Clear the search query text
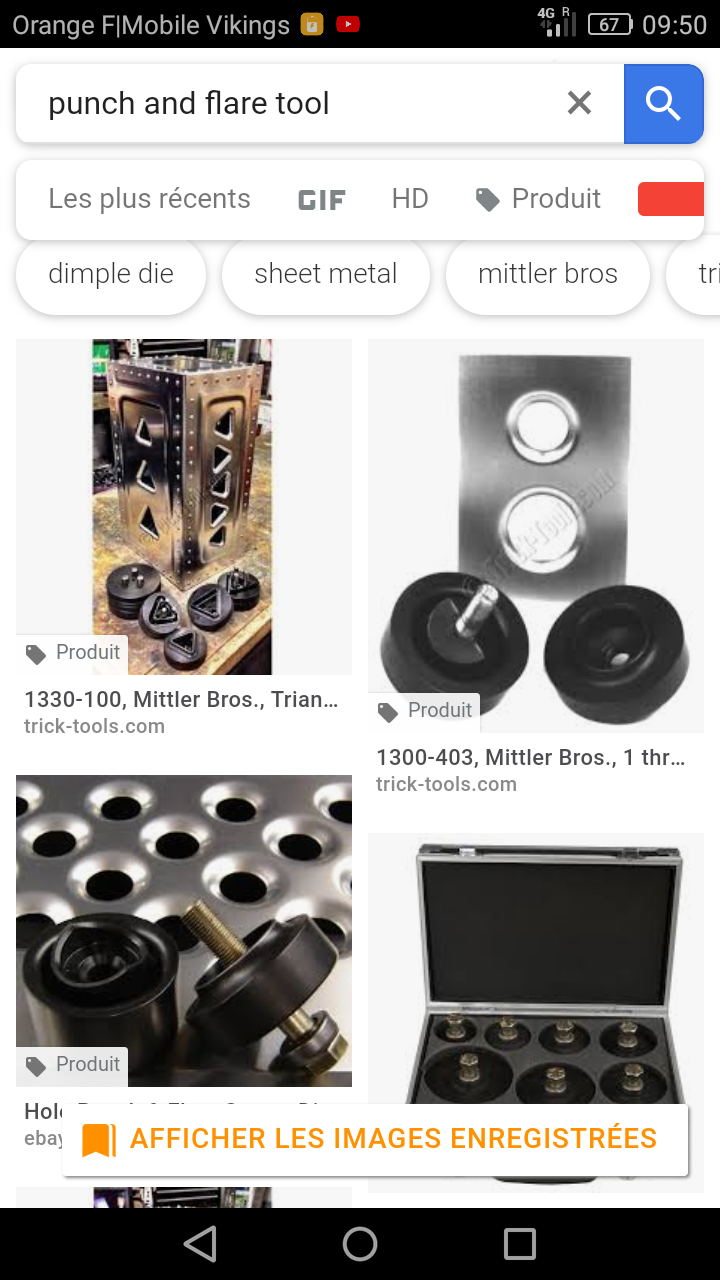 coord(579,103)
